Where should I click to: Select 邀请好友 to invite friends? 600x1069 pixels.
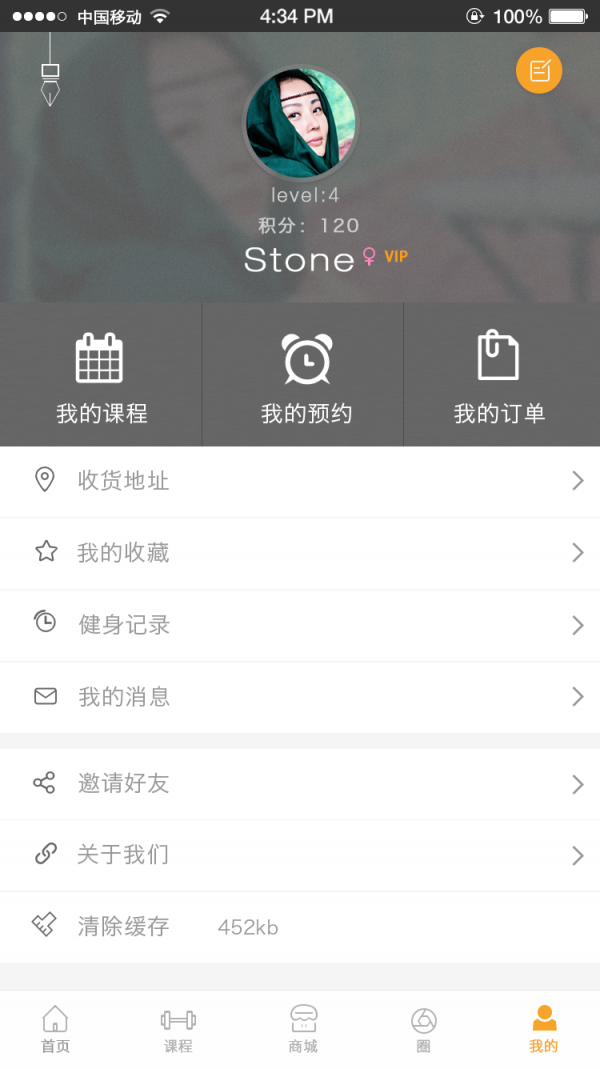(x=300, y=784)
